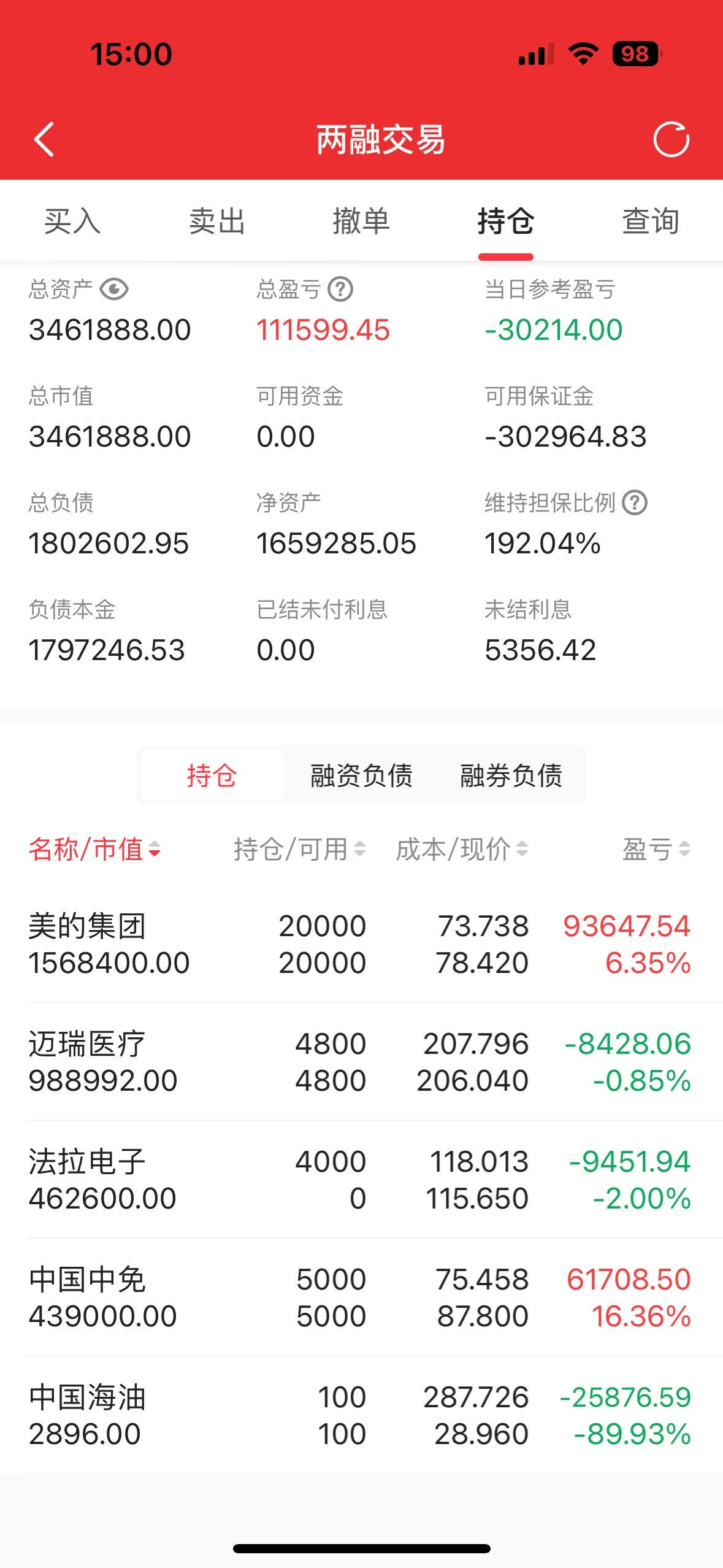Open the 迈瑞医疗 position
Image resolution: width=723 pixels, height=1568 pixels.
coord(361,1062)
